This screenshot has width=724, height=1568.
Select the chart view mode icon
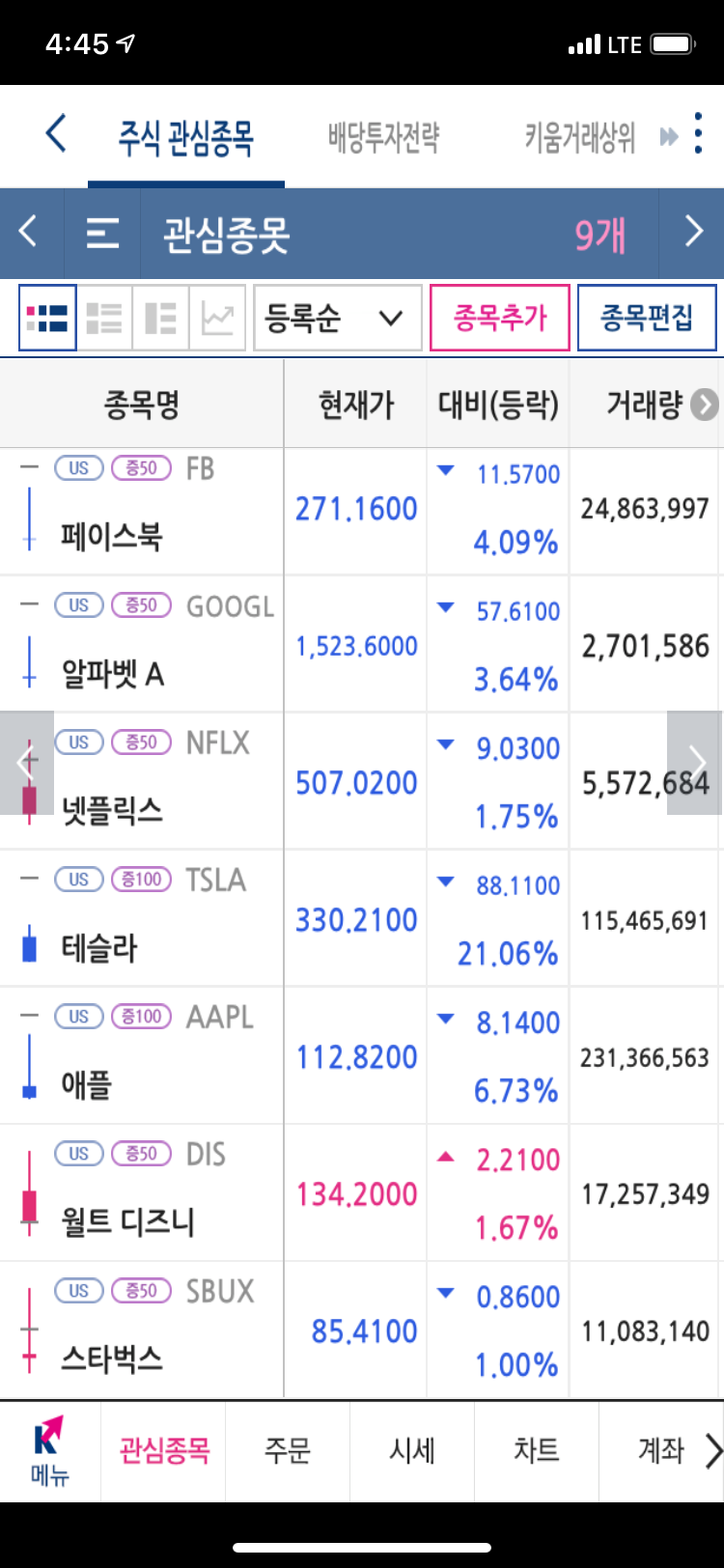(218, 318)
